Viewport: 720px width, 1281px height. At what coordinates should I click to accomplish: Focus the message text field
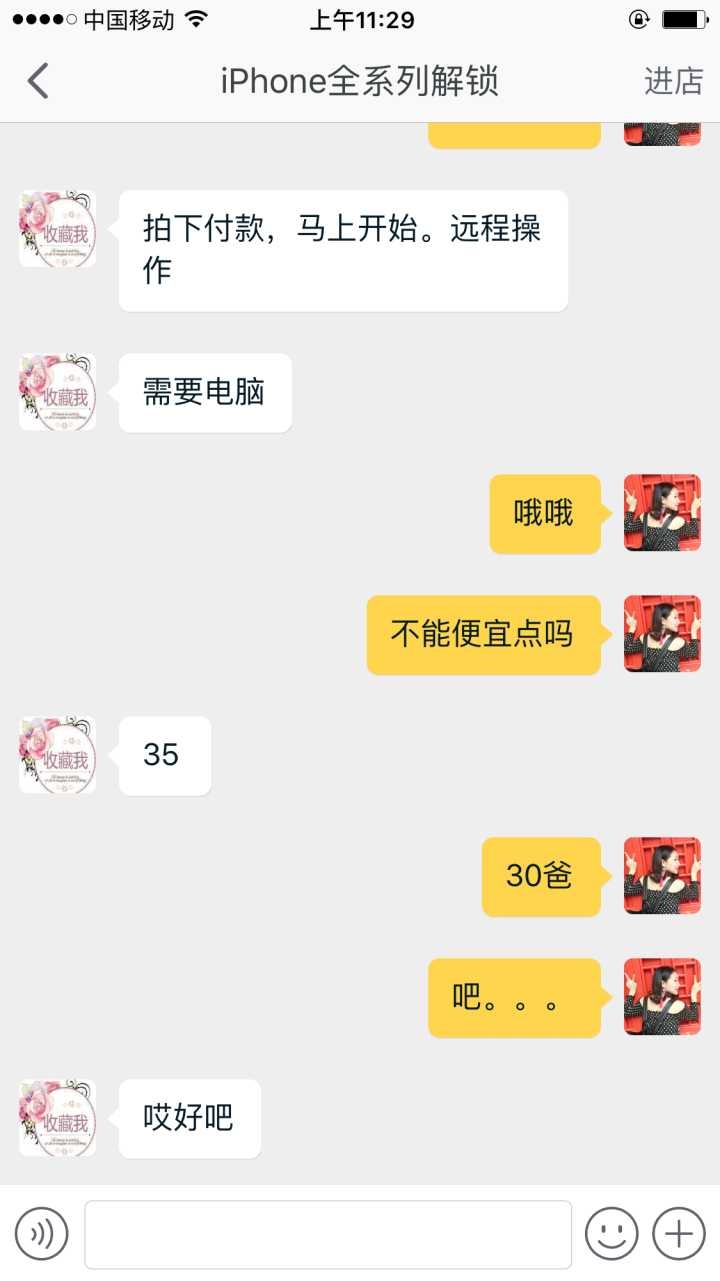point(328,1234)
